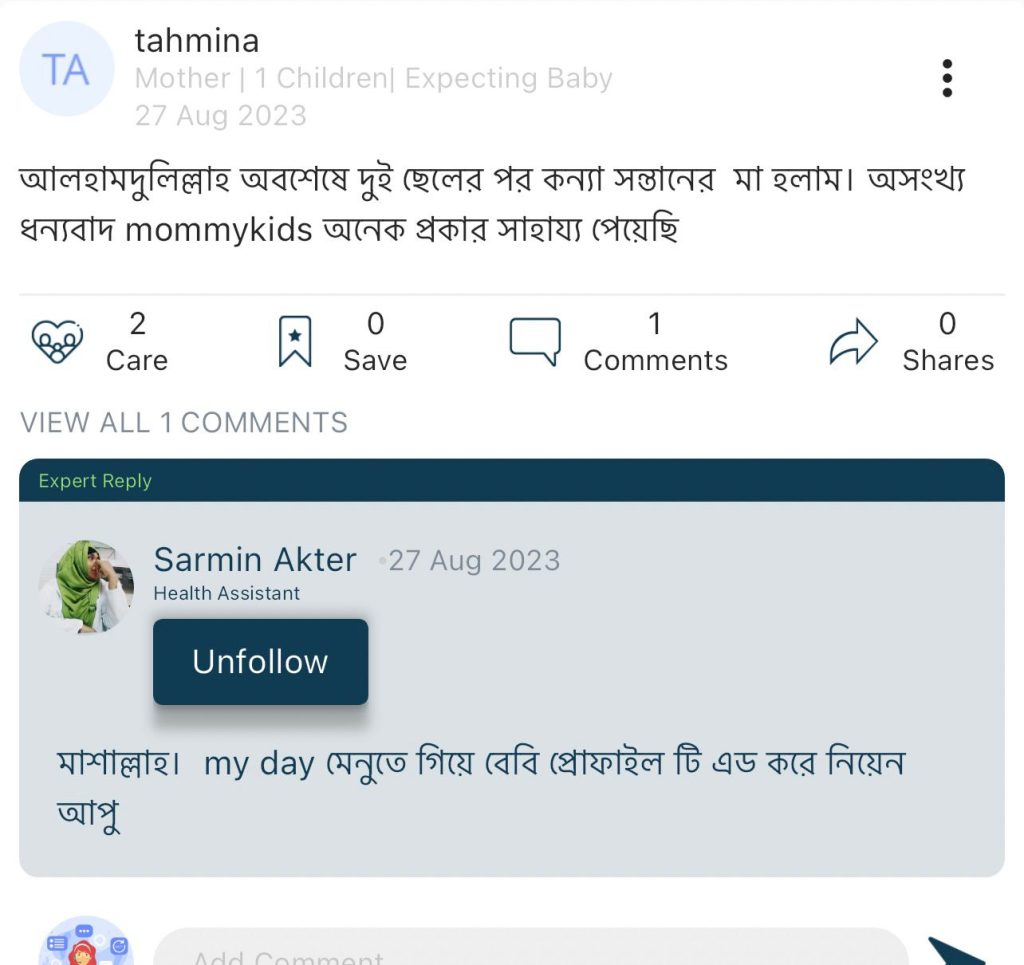This screenshot has width=1024, height=965.
Task: Unfollow Sarmin Akter
Action: click(x=260, y=662)
